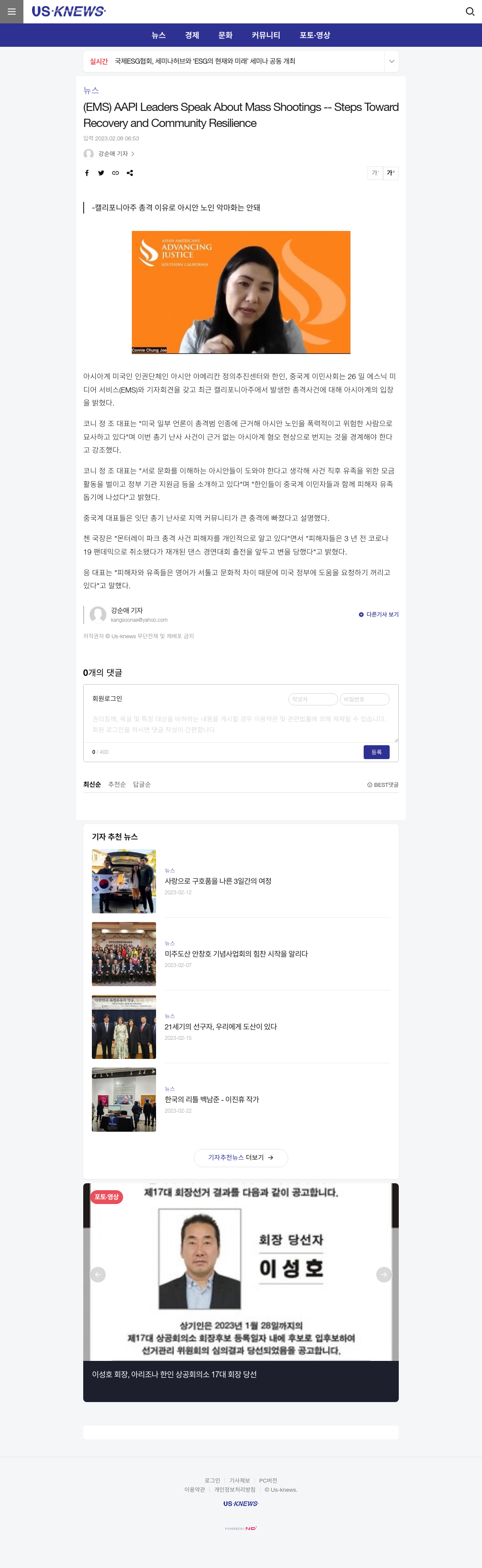
Task: Open the hamburger menu
Action: (x=12, y=12)
